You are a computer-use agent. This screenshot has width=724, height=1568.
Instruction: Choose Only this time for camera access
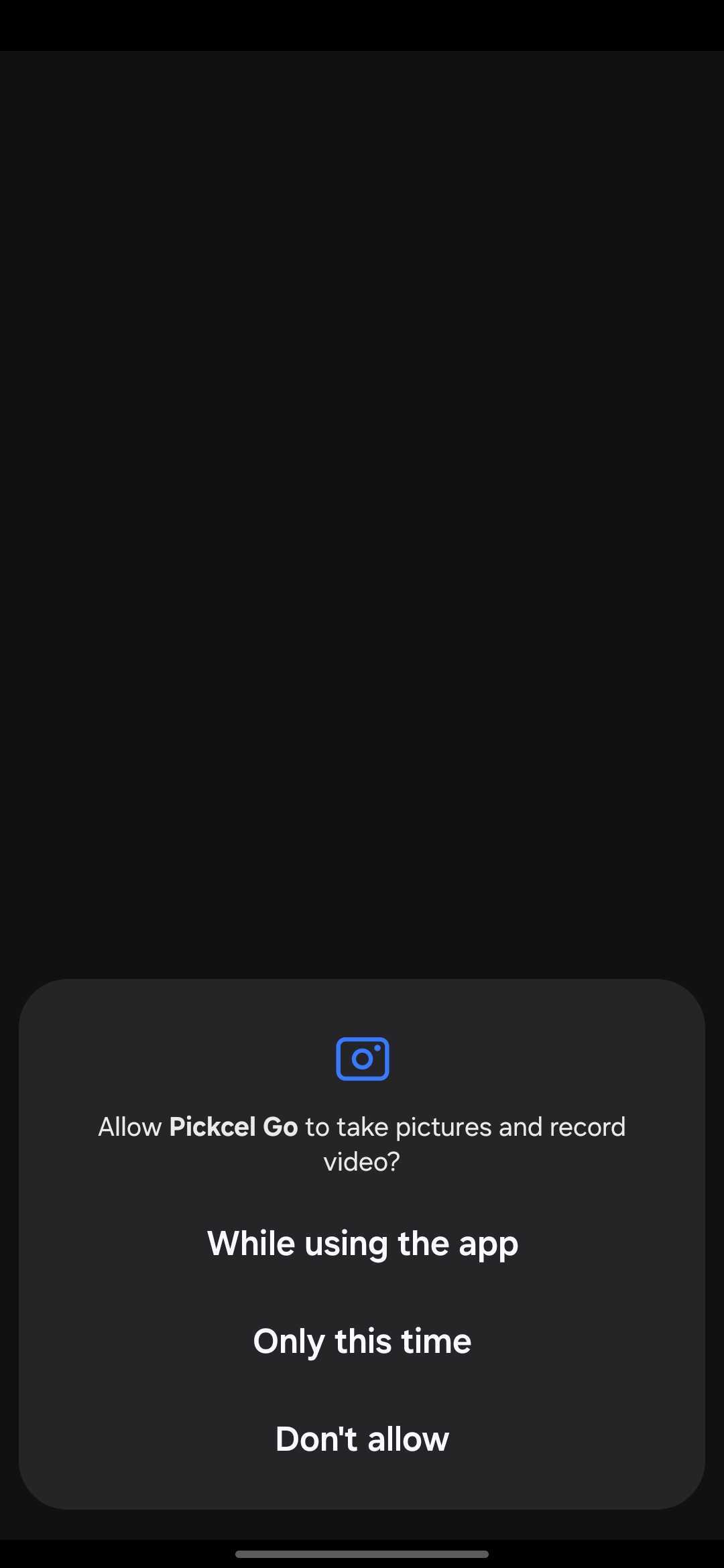[362, 1342]
